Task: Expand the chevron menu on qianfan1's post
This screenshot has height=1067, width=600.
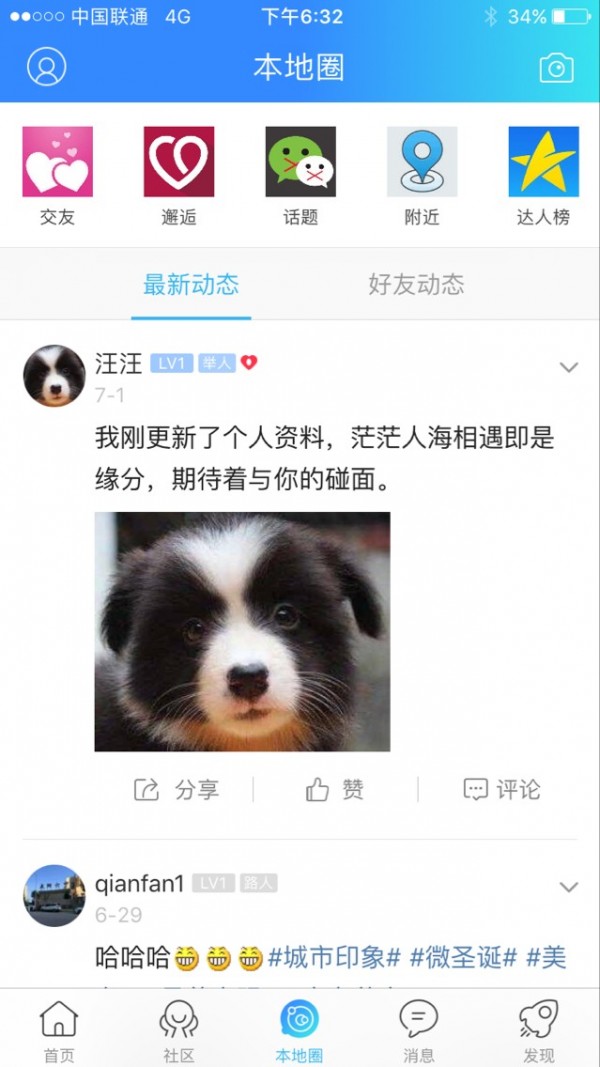Action: click(x=569, y=887)
